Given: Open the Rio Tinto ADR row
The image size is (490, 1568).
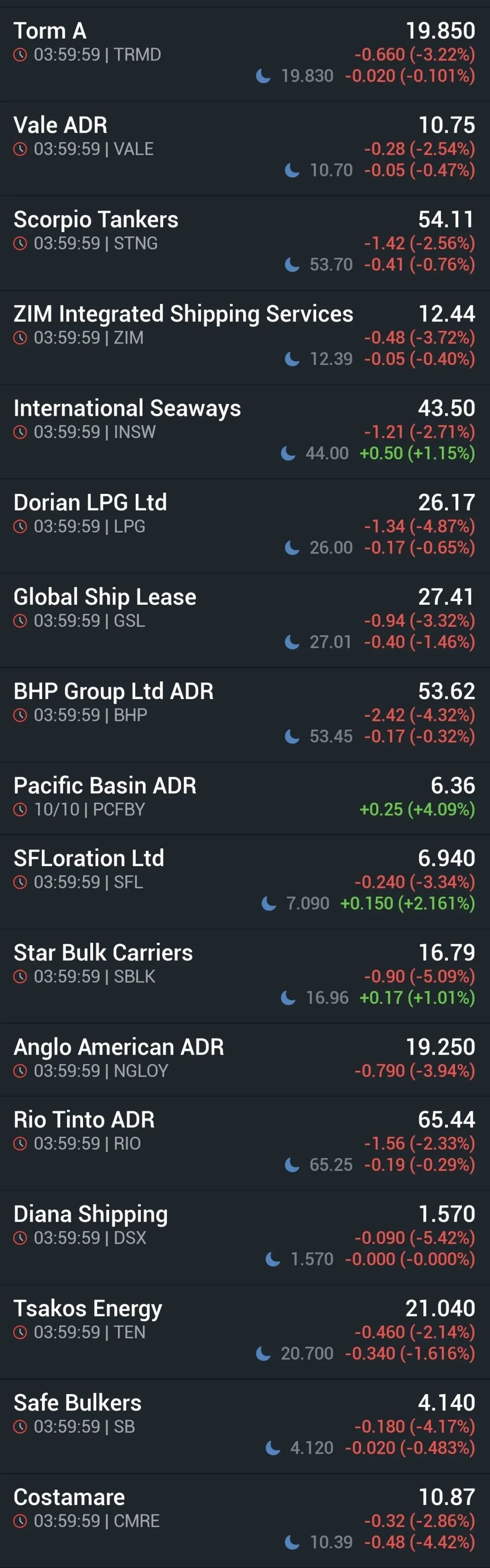Looking at the screenshot, I should (245, 1143).
